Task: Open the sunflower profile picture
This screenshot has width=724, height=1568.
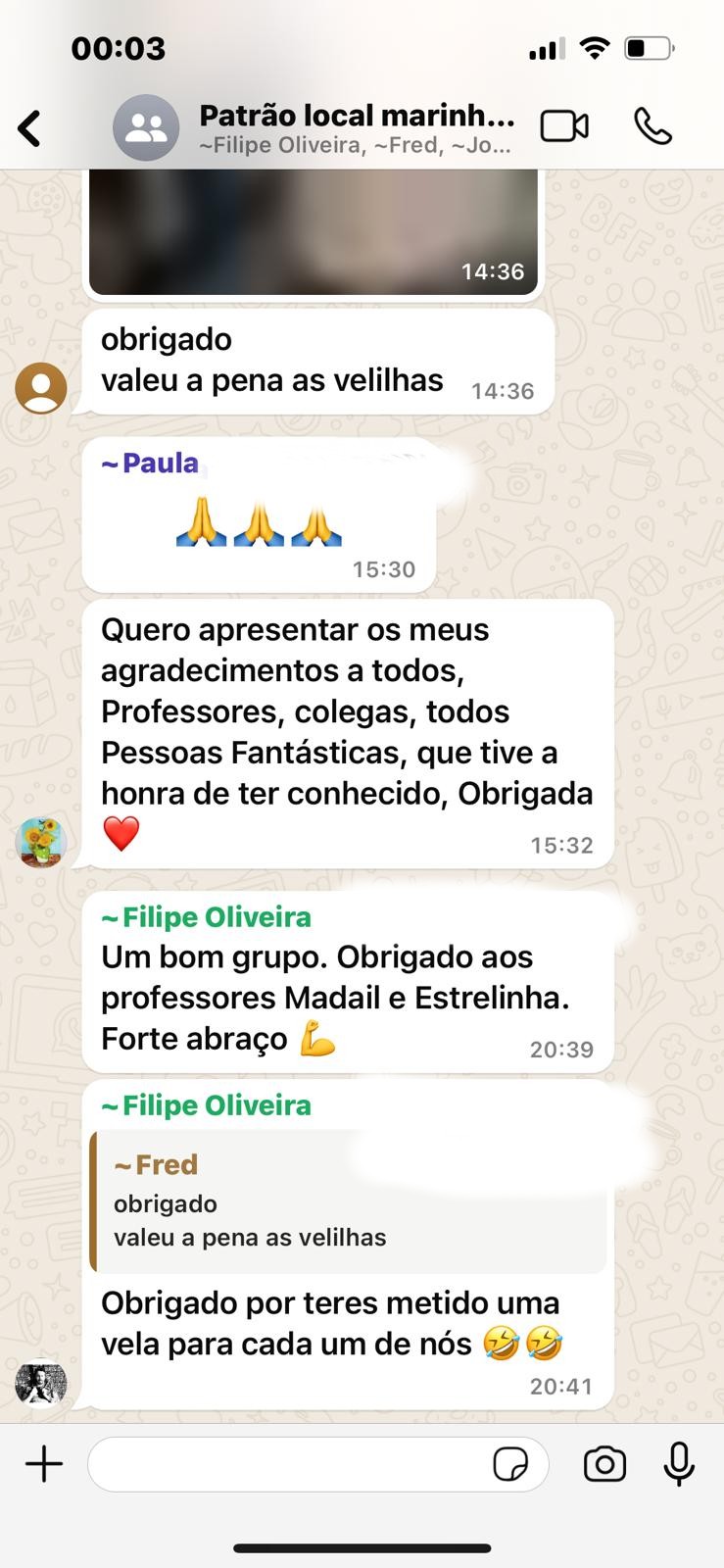Action: [x=41, y=843]
